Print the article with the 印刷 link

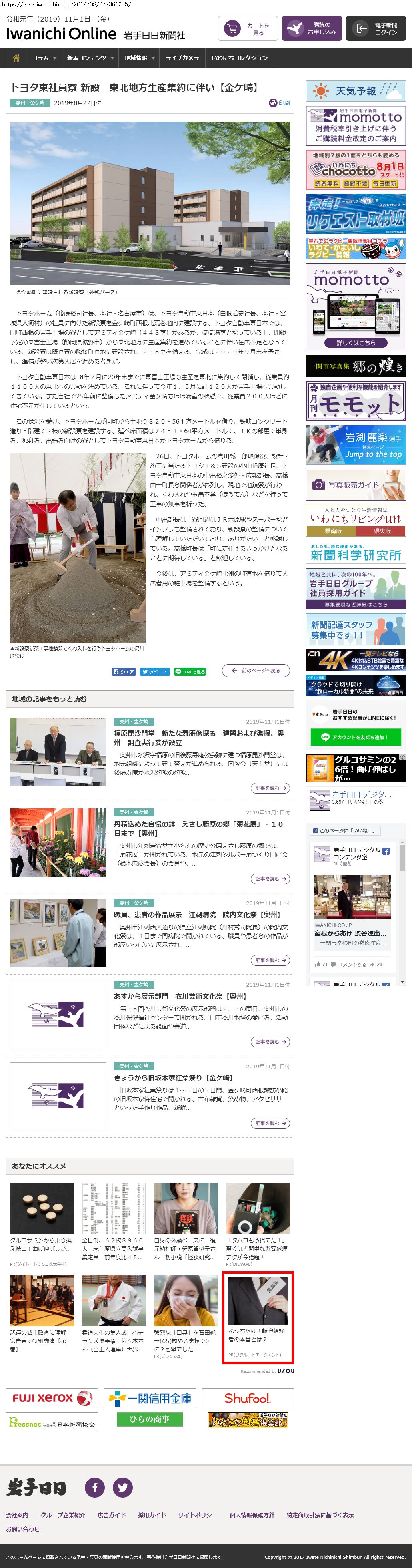(280, 103)
